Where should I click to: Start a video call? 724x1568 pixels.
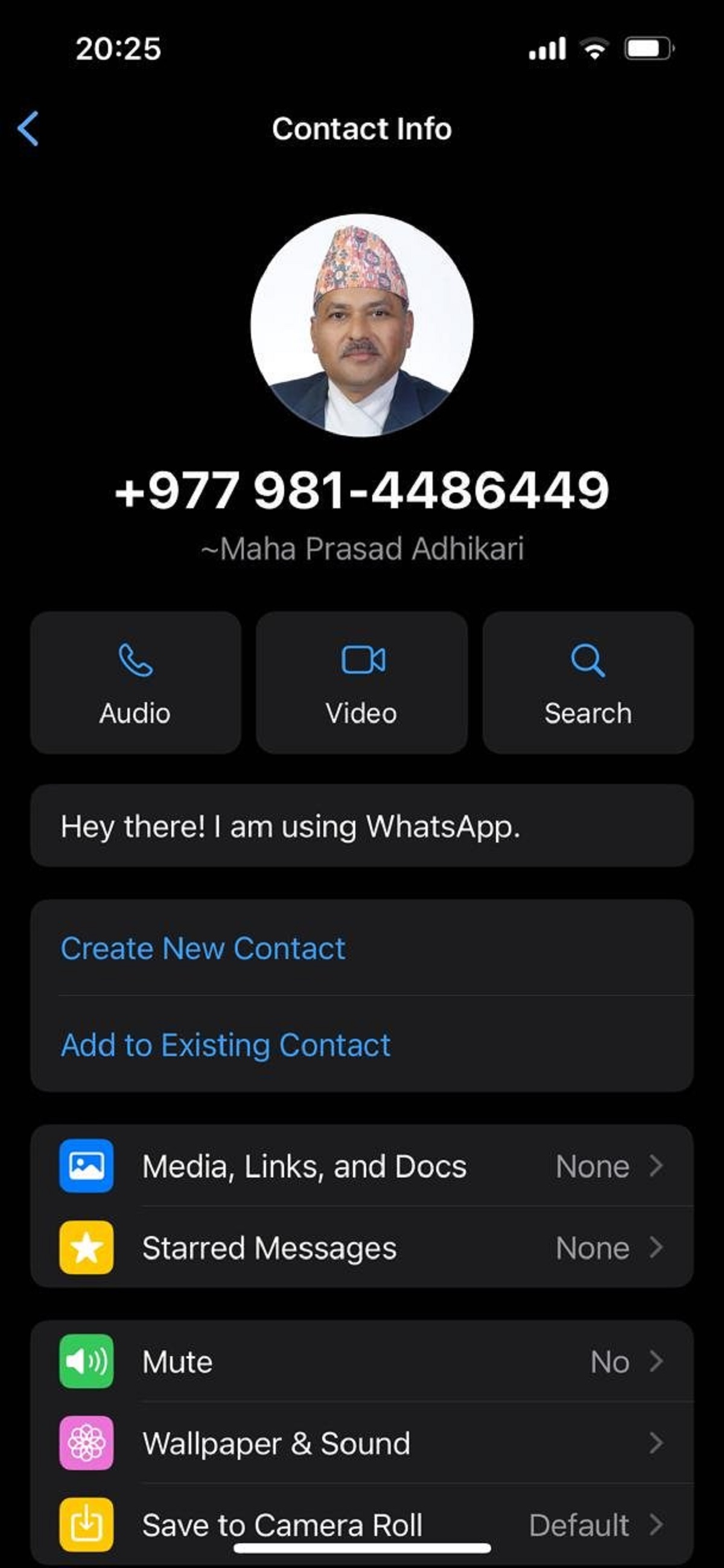pos(361,683)
